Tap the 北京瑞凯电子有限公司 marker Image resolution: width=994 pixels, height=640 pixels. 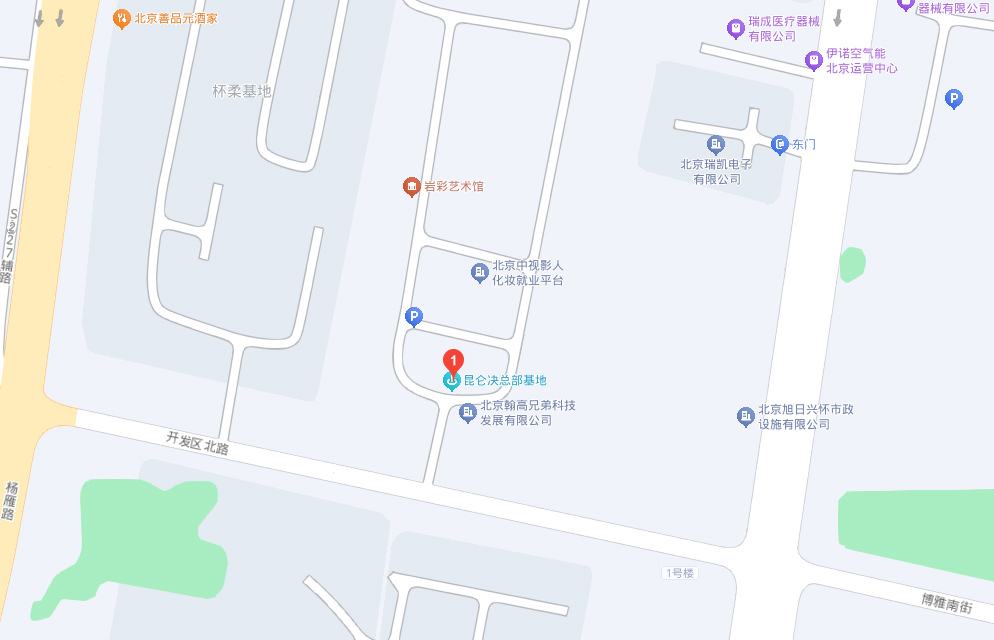pyautogui.click(x=715, y=146)
